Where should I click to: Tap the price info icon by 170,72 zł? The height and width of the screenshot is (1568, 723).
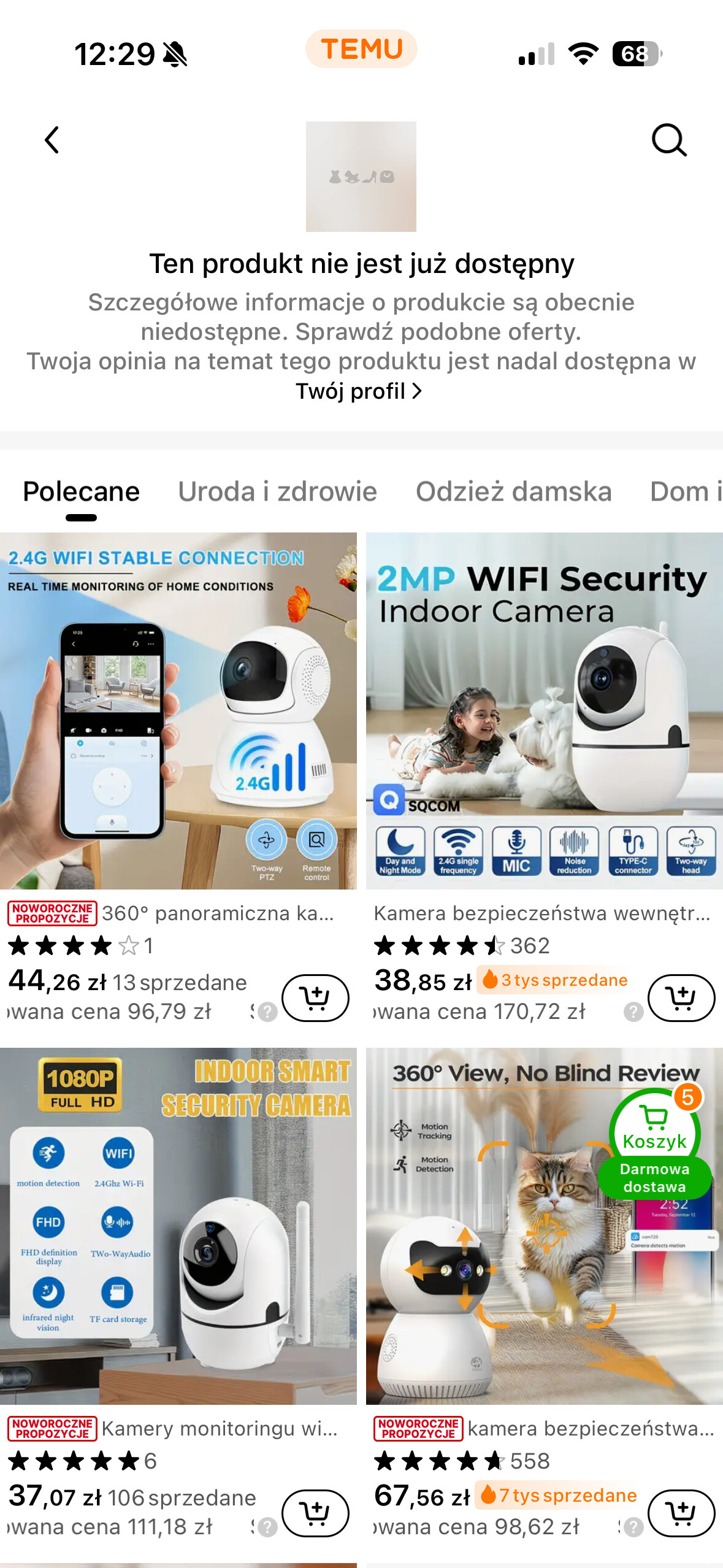pos(633,1012)
